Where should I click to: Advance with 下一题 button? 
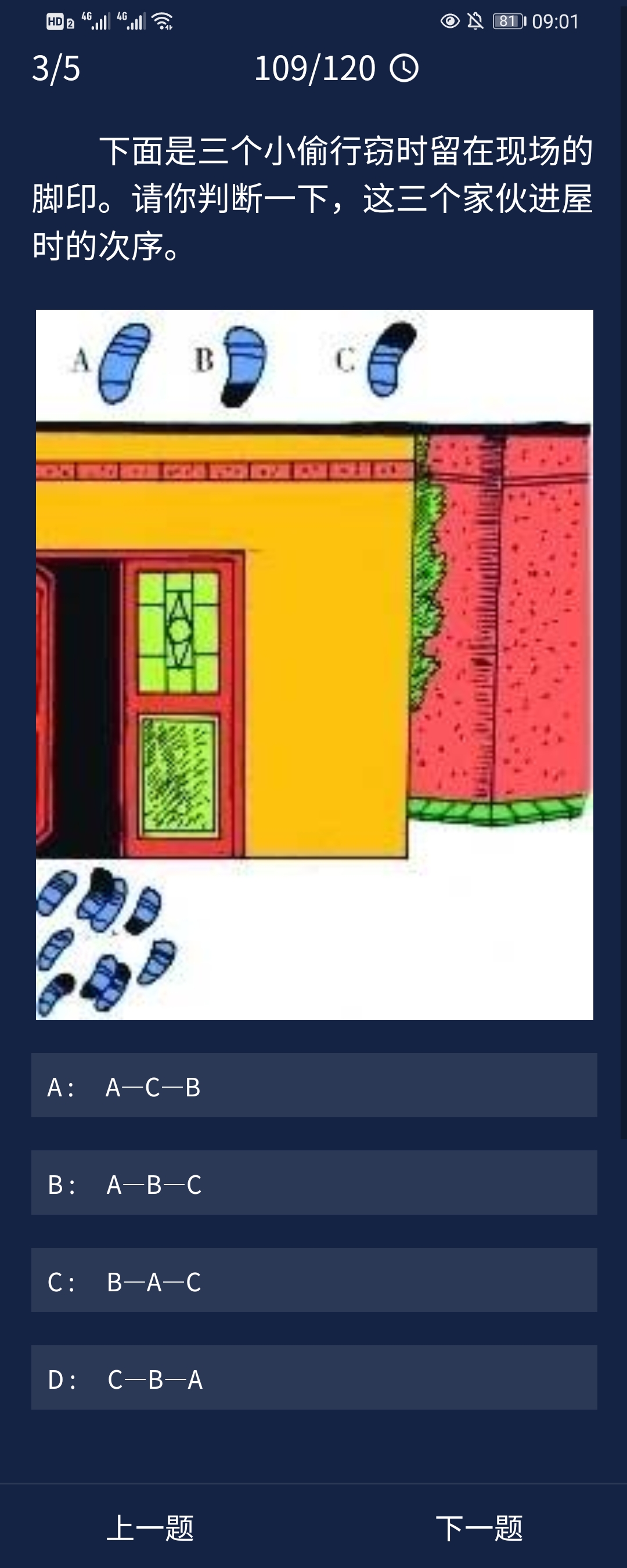[x=479, y=1528]
